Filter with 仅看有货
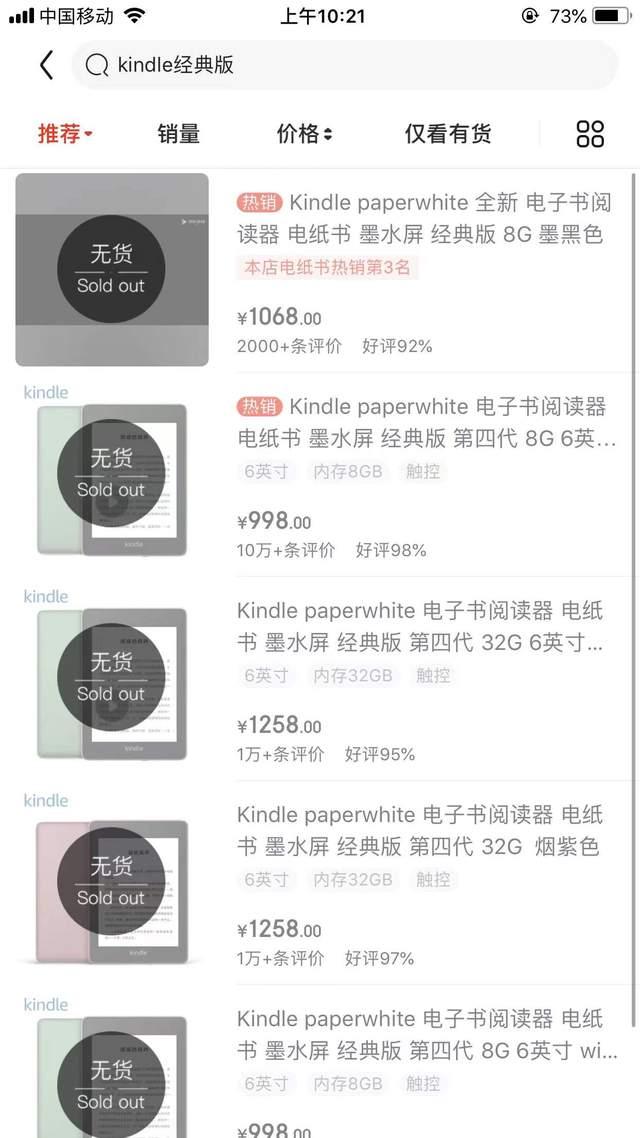 point(448,133)
